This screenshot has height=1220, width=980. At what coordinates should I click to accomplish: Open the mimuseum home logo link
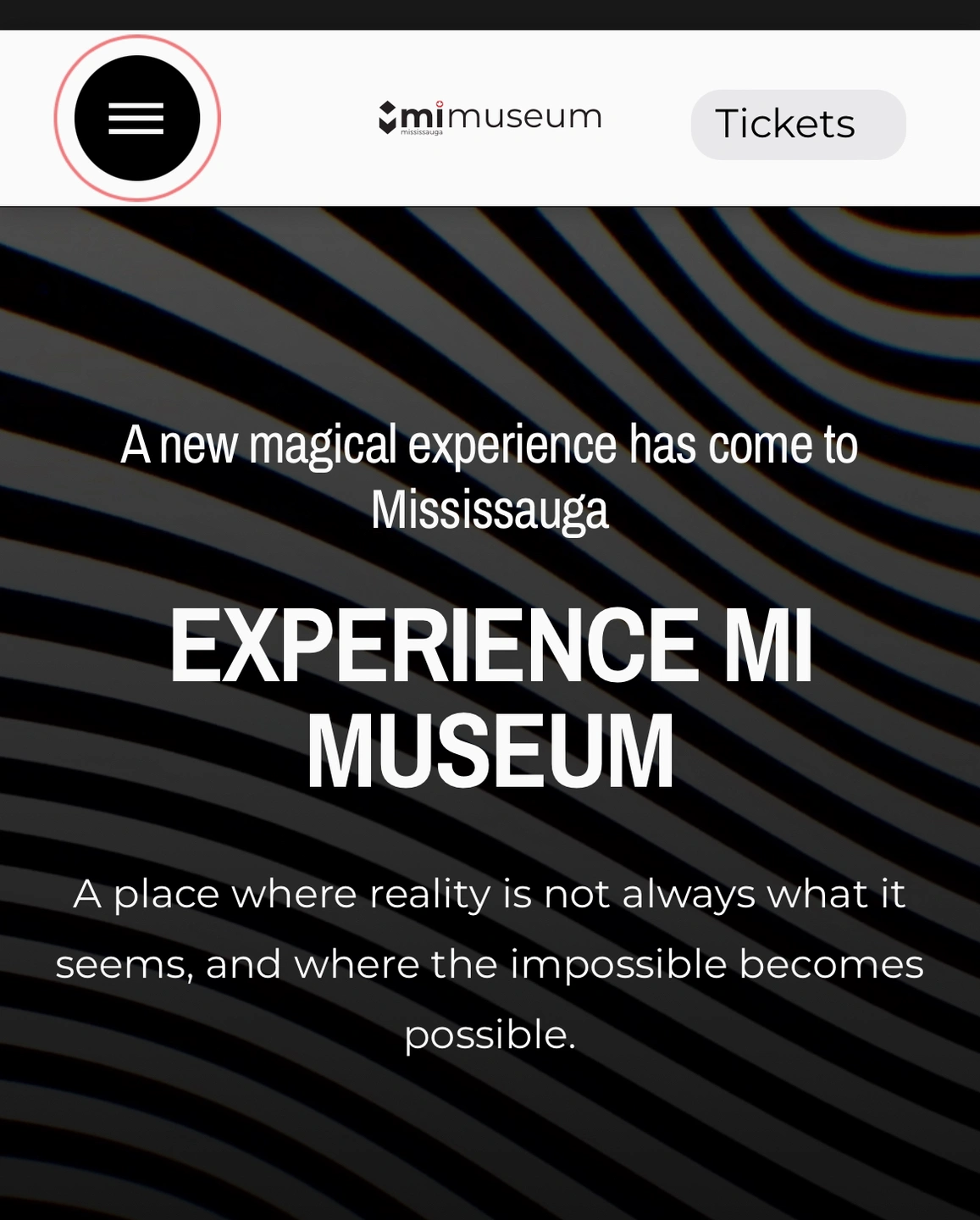click(x=490, y=117)
